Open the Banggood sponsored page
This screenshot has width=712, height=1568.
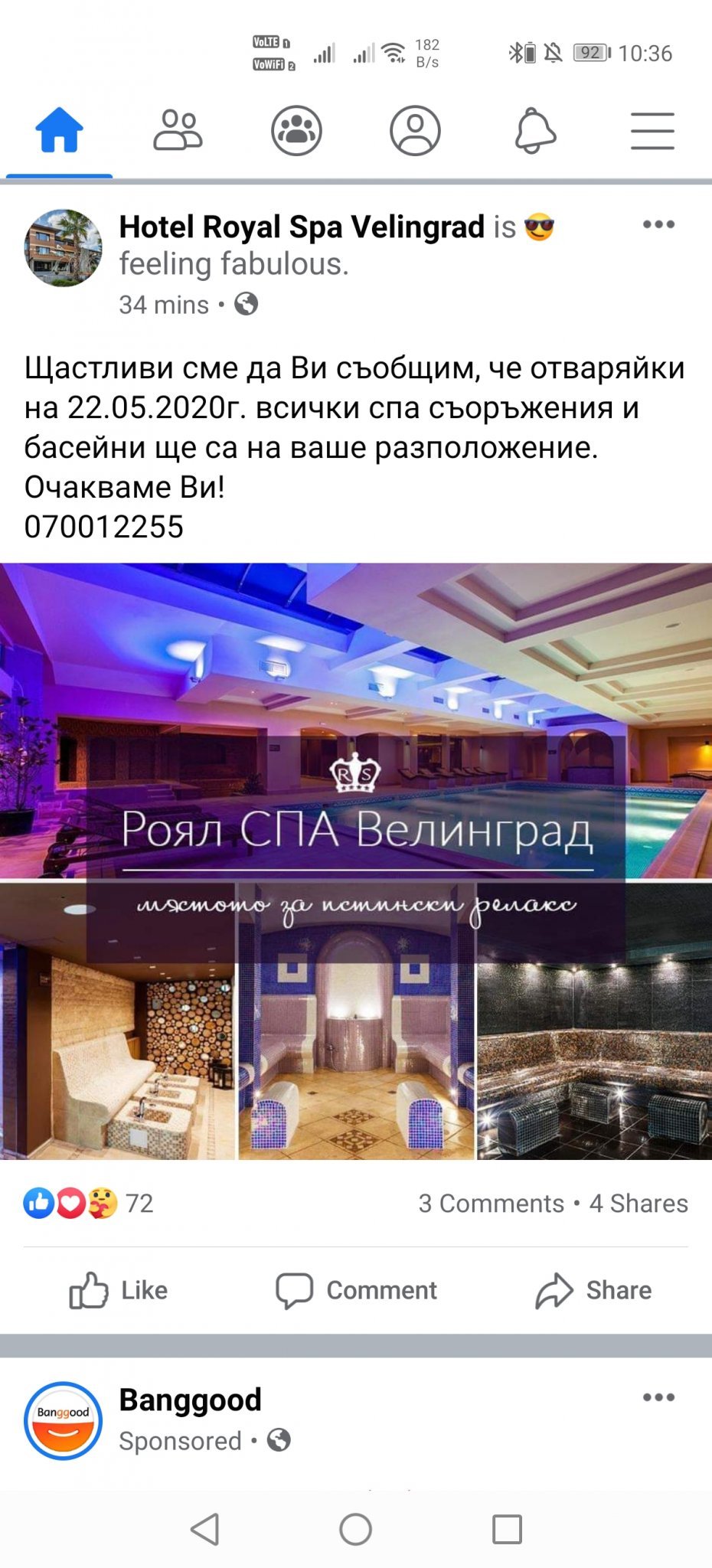point(190,1400)
